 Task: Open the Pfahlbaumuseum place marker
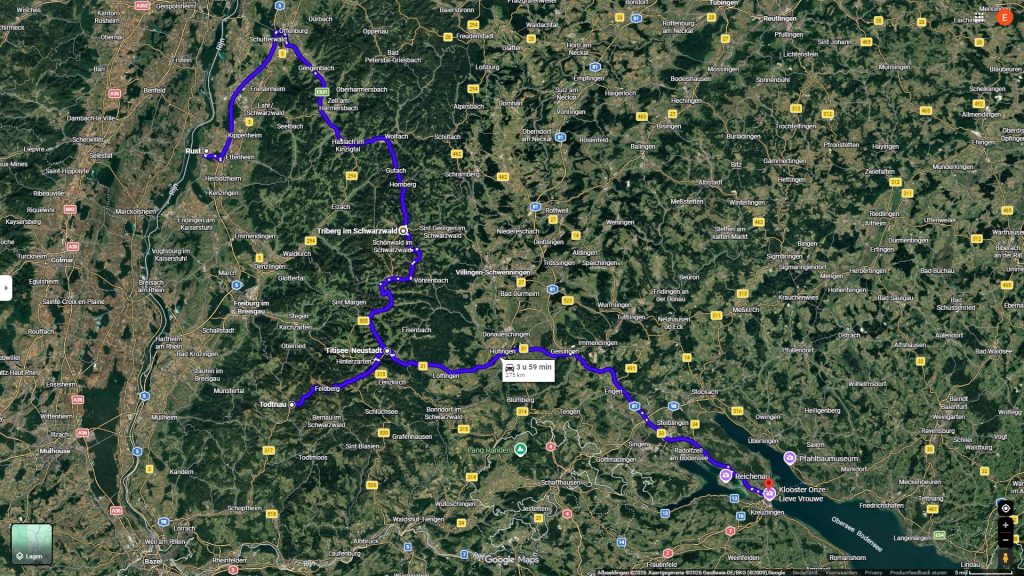coord(790,457)
